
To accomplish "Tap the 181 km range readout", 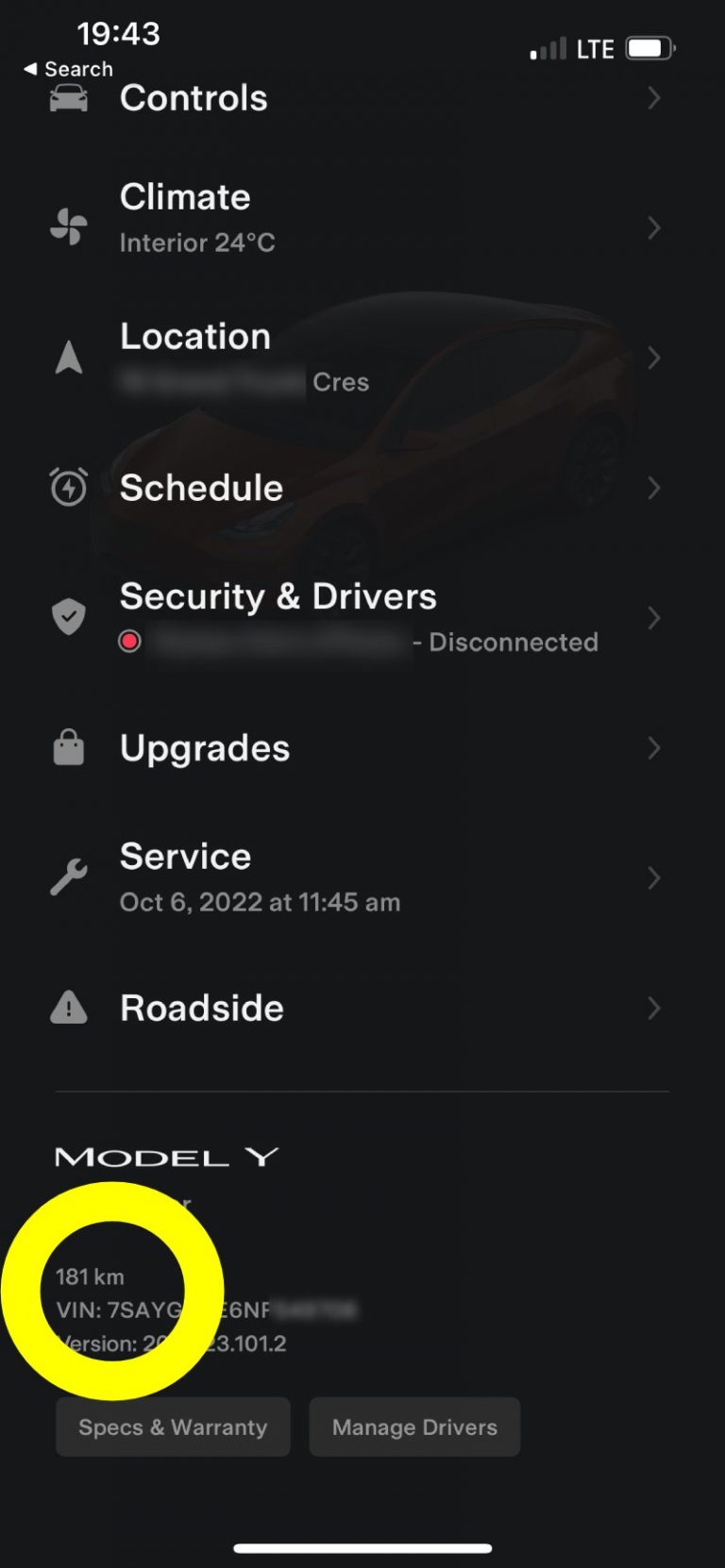I will [x=92, y=1276].
